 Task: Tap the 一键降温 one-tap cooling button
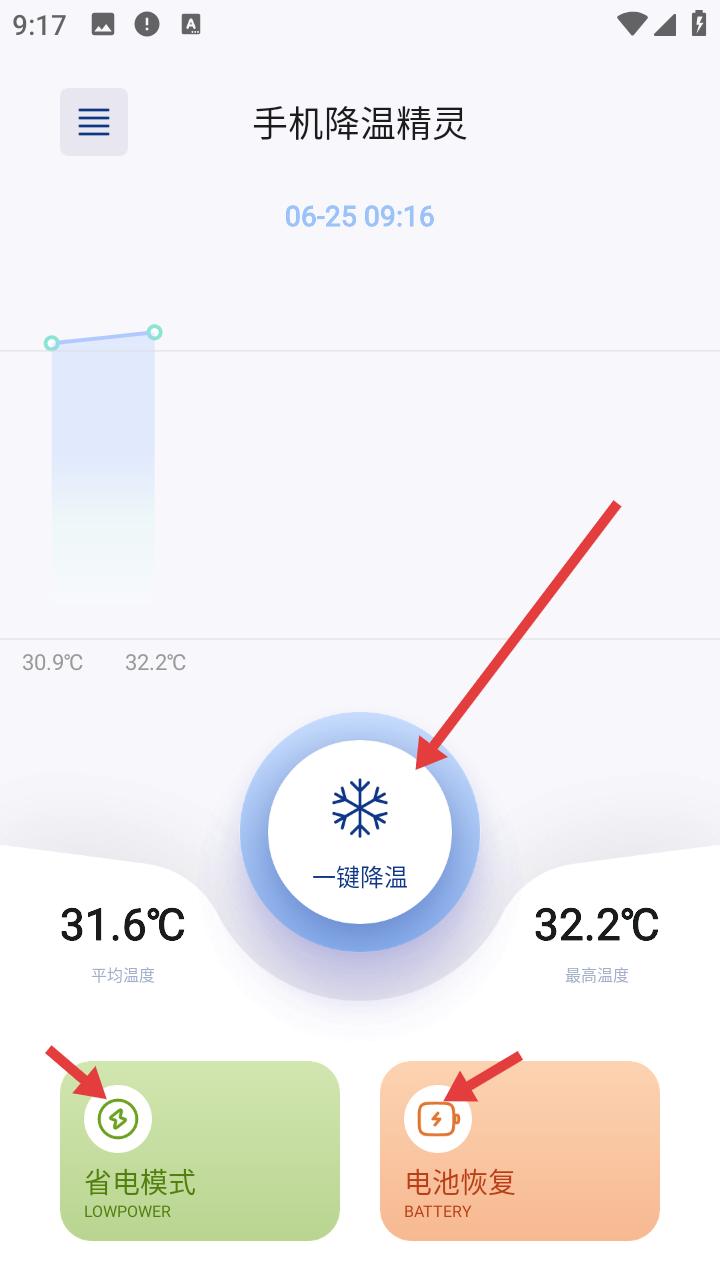[x=360, y=832]
